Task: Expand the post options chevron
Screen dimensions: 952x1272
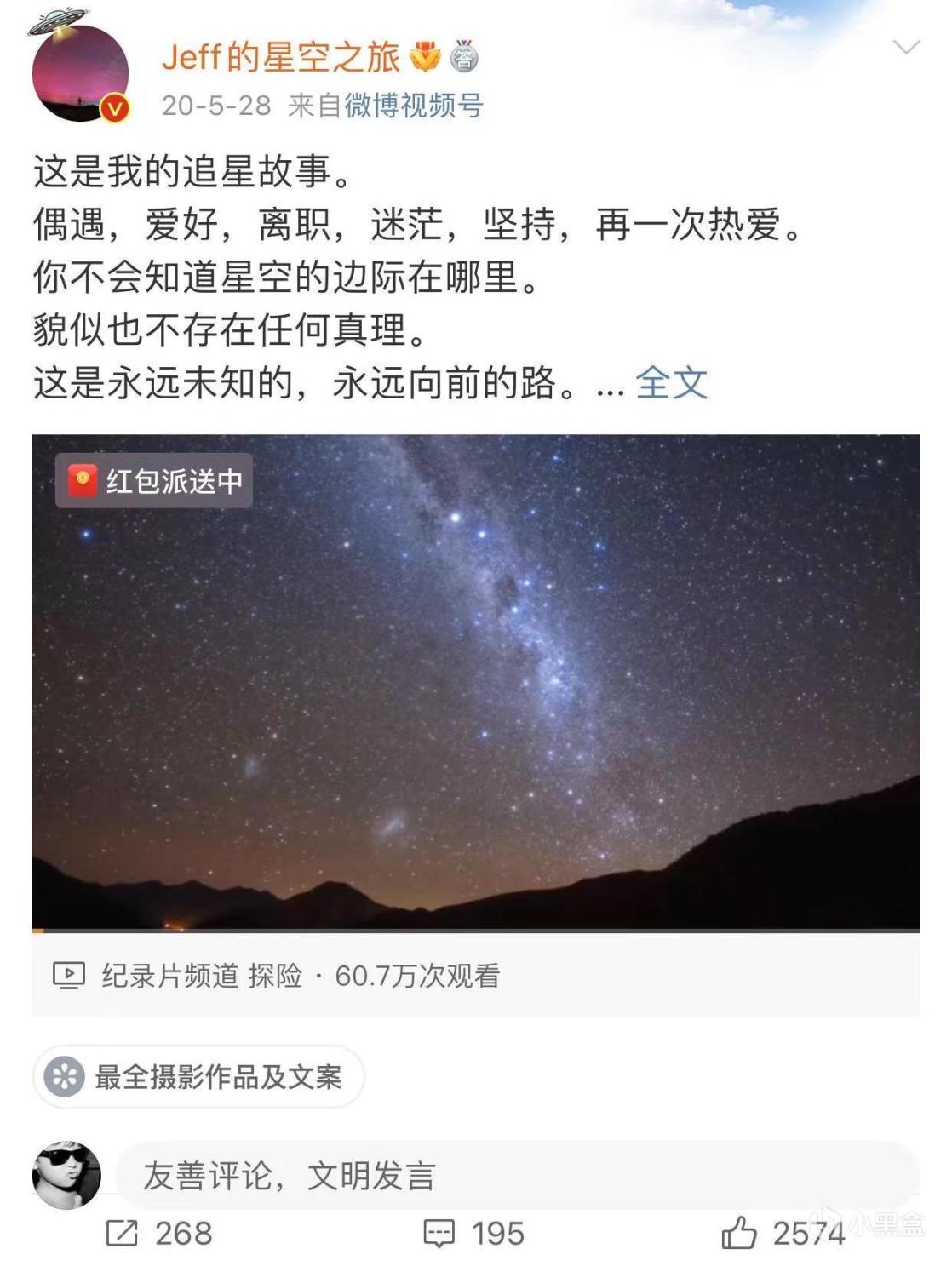Action: click(x=905, y=48)
